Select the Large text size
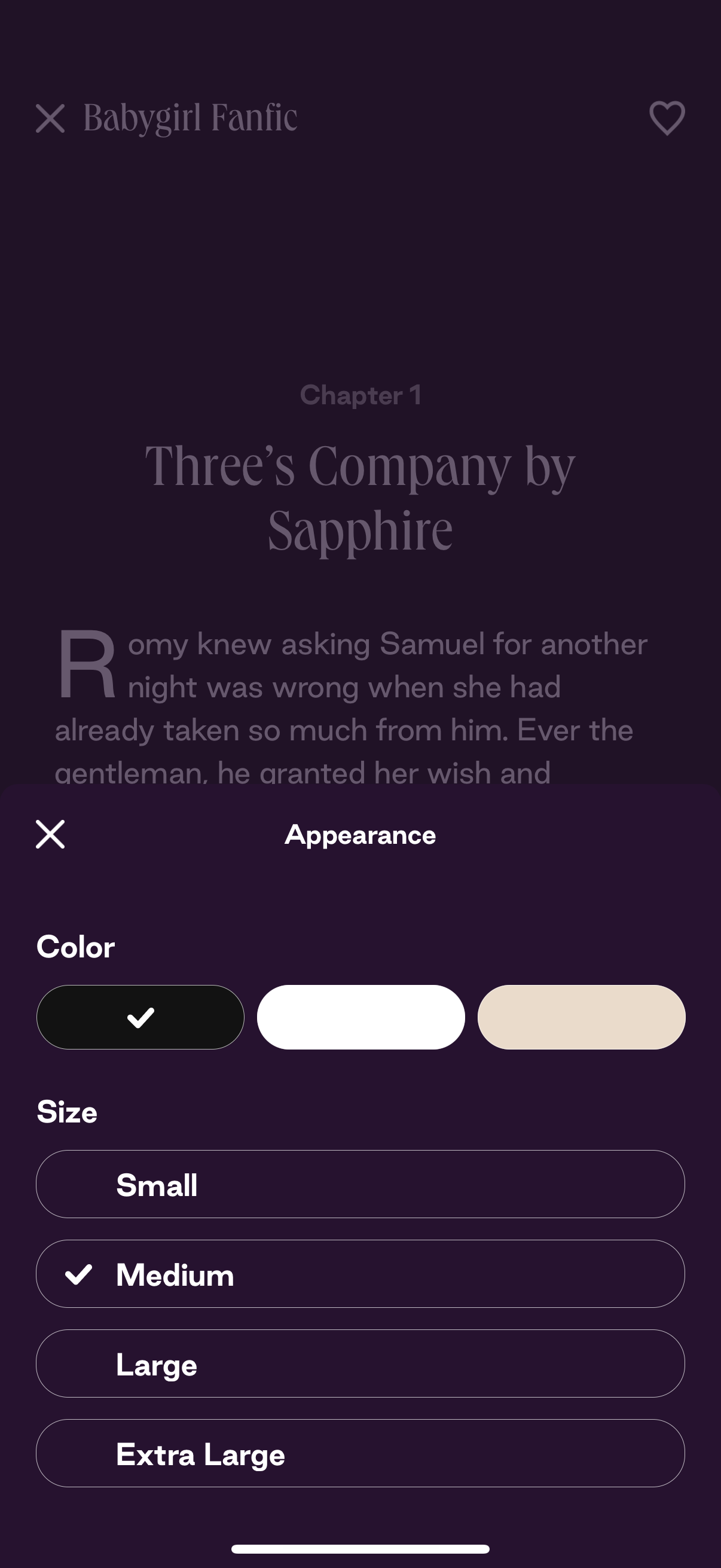The height and width of the screenshot is (1568, 721). pos(360,1364)
